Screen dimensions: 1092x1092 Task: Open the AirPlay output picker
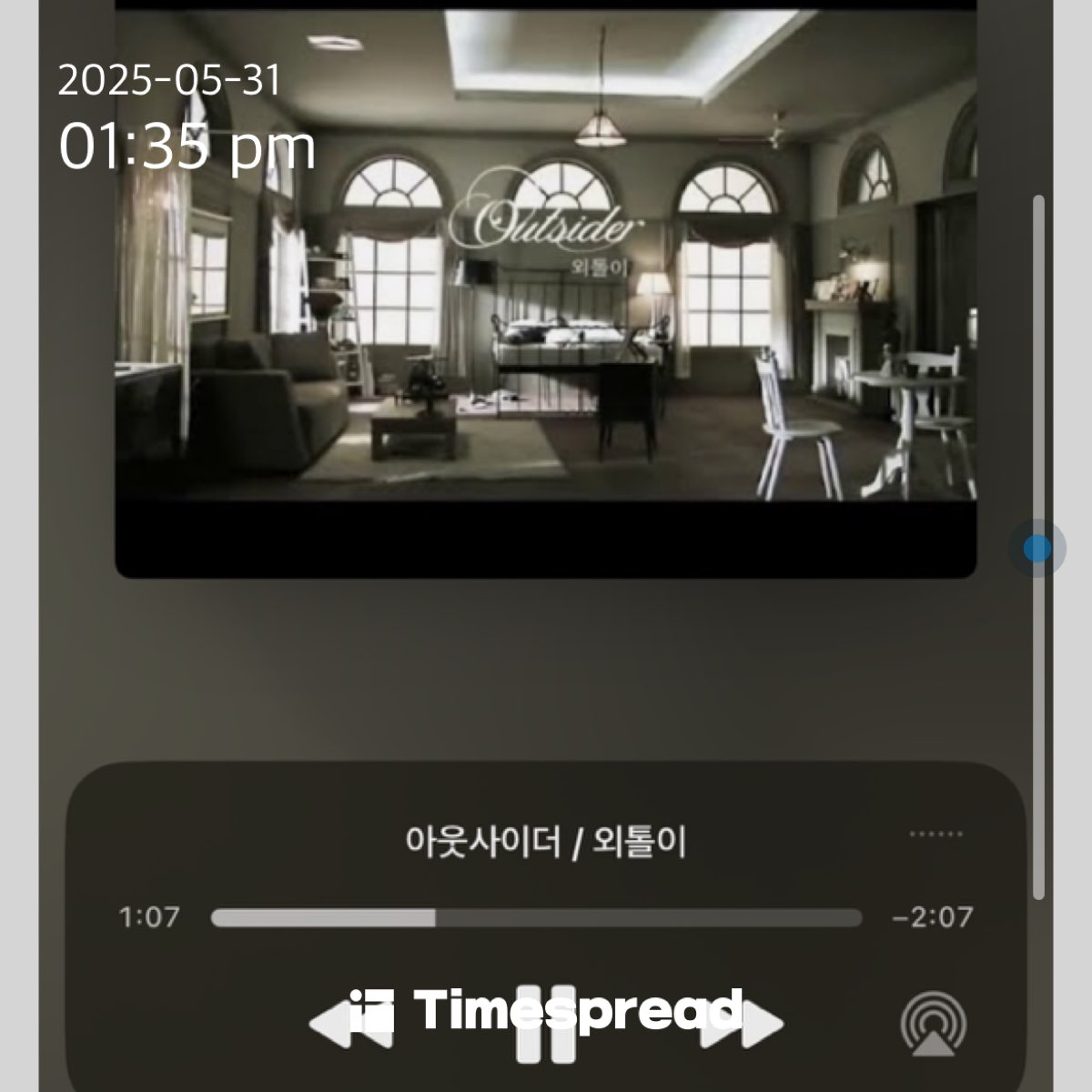coord(933,1024)
